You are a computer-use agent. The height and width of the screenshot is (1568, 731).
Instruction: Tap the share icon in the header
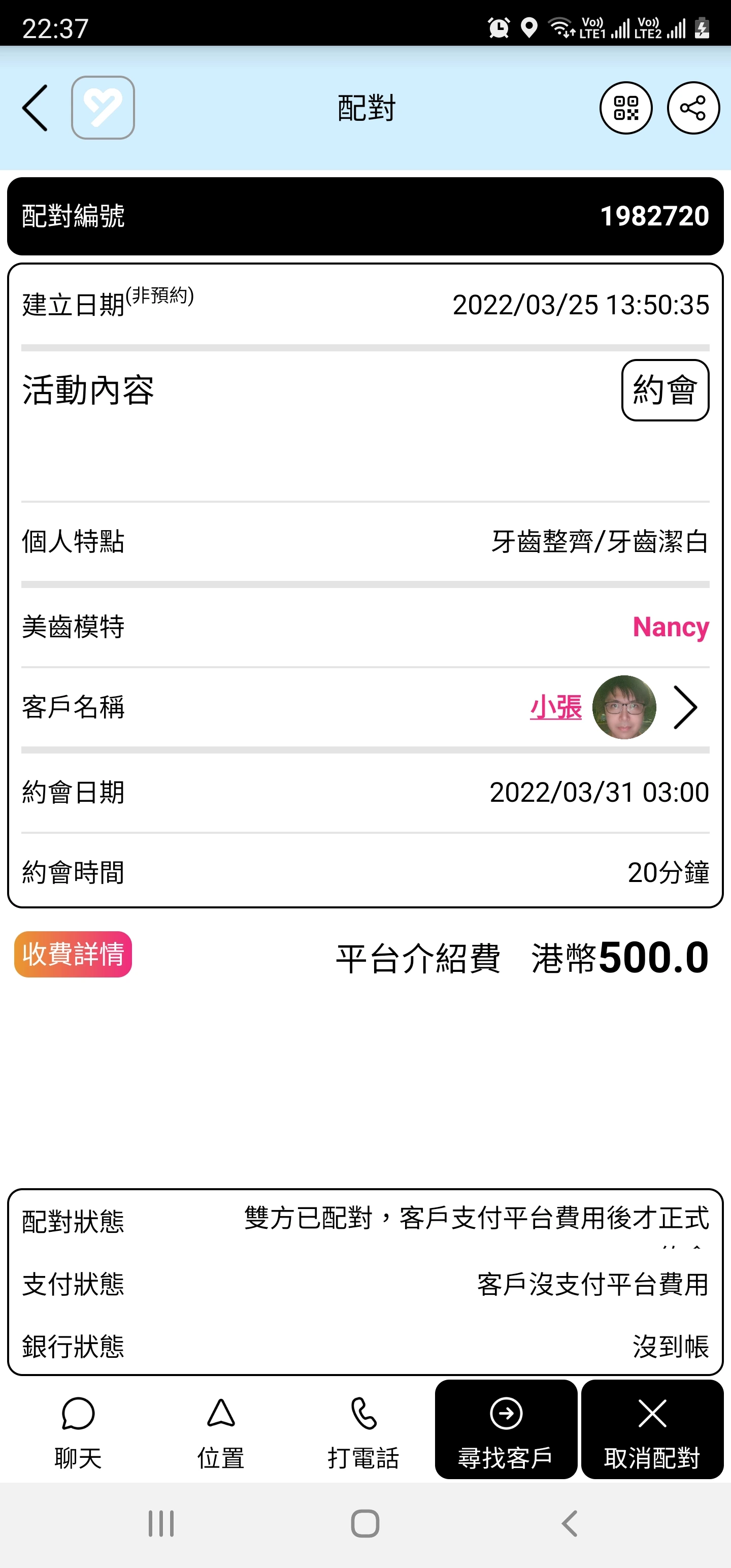(x=692, y=108)
